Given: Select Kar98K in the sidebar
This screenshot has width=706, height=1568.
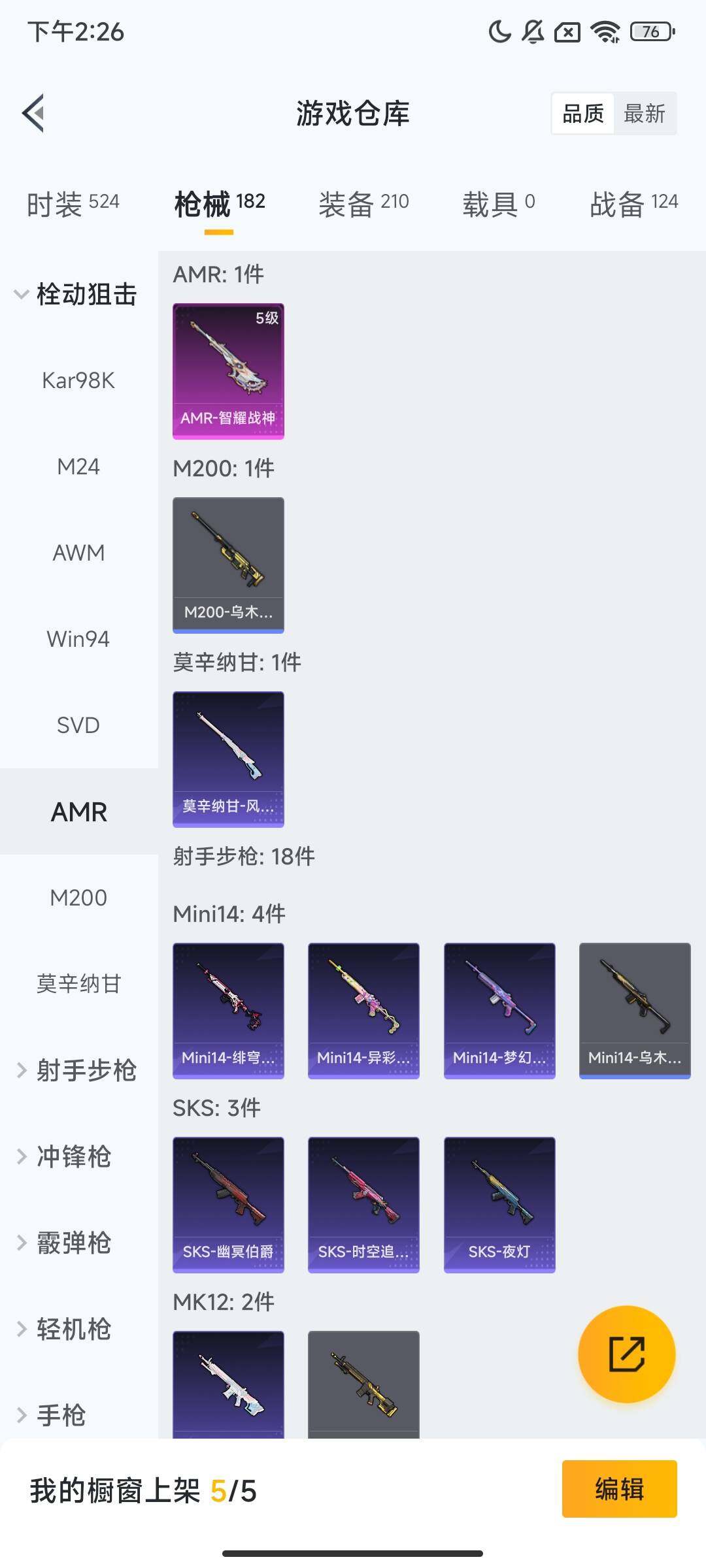Looking at the screenshot, I should [x=78, y=380].
